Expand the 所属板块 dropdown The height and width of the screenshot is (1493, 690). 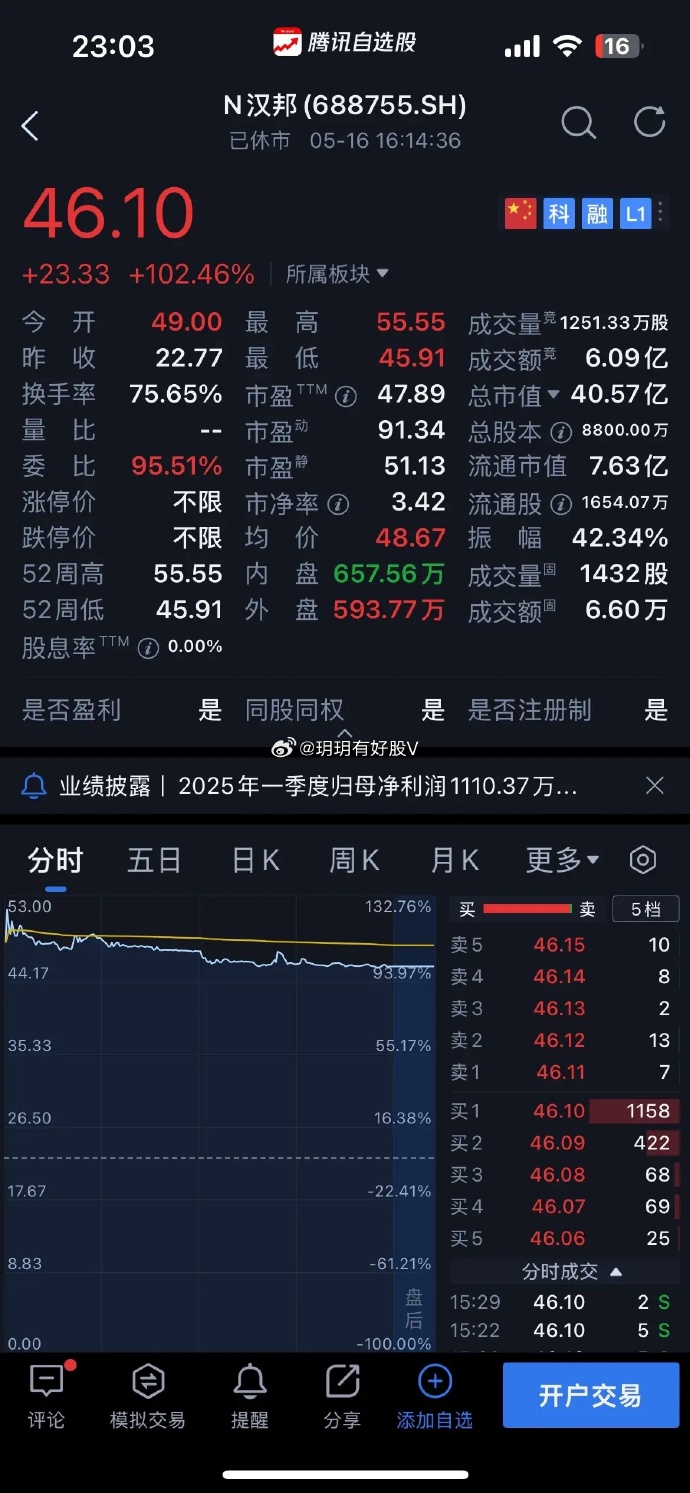tap(337, 274)
